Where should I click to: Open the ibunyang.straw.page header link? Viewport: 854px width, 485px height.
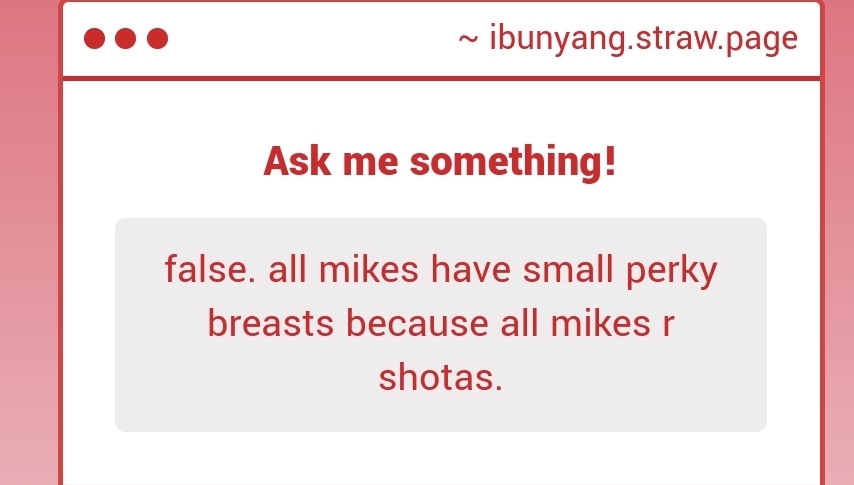point(628,38)
